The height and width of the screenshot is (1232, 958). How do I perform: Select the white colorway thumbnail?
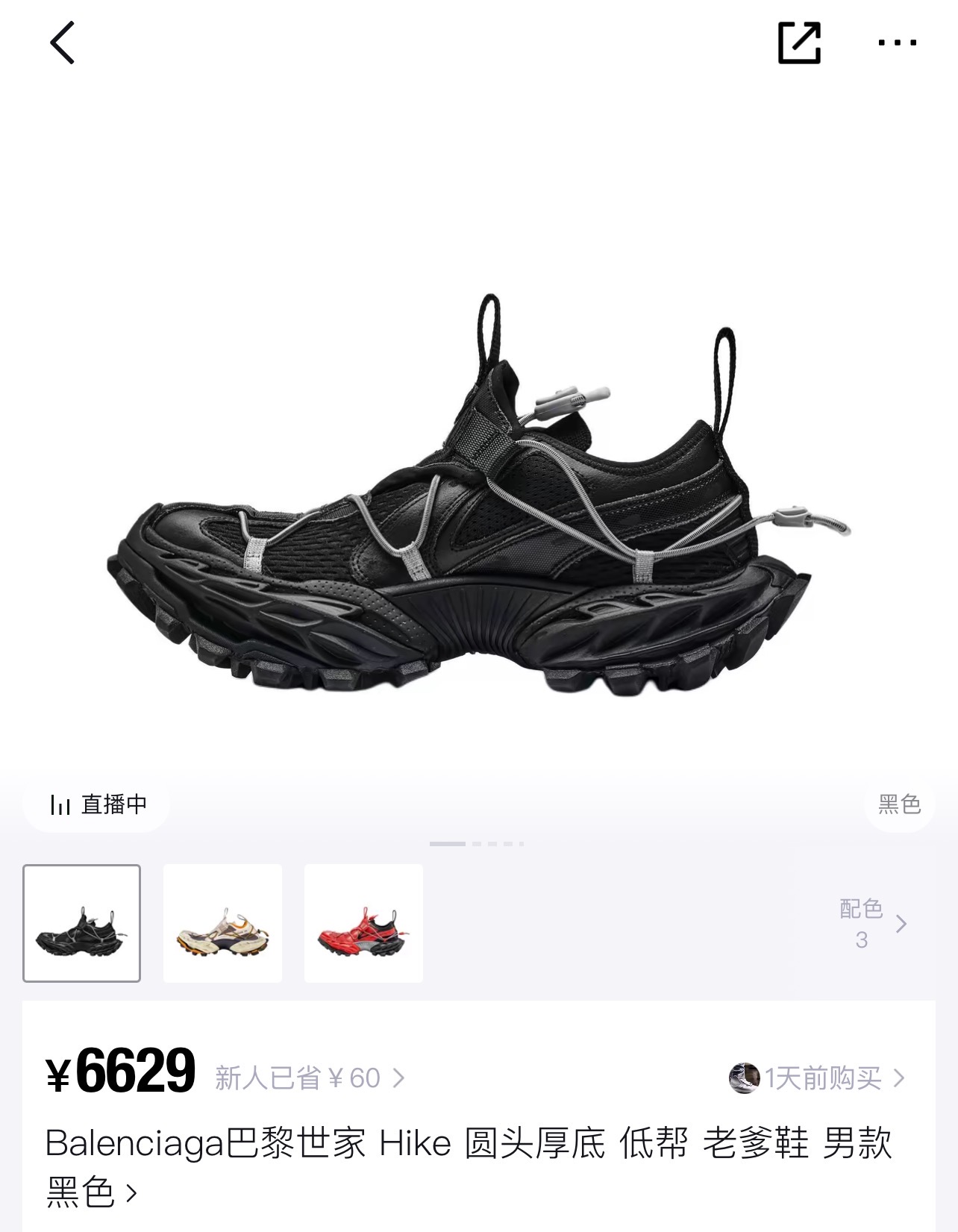pos(223,924)
